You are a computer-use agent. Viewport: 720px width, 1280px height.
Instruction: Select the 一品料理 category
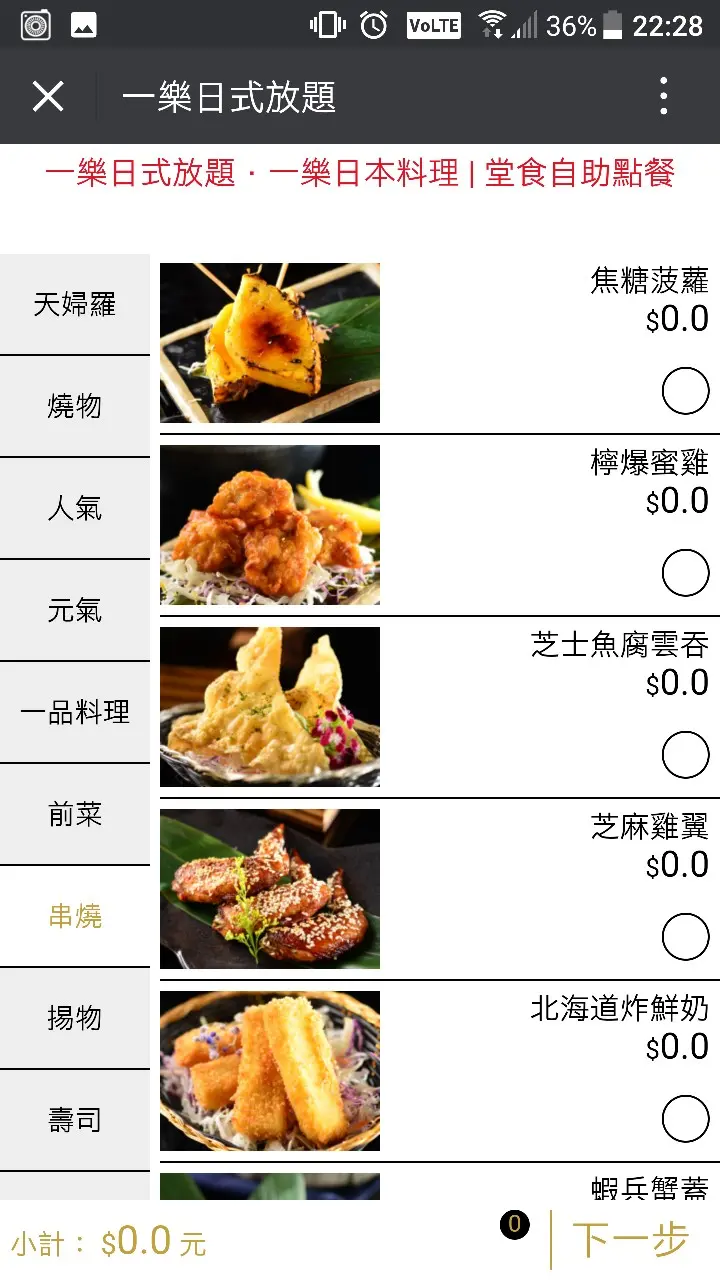tap(75, 712)
